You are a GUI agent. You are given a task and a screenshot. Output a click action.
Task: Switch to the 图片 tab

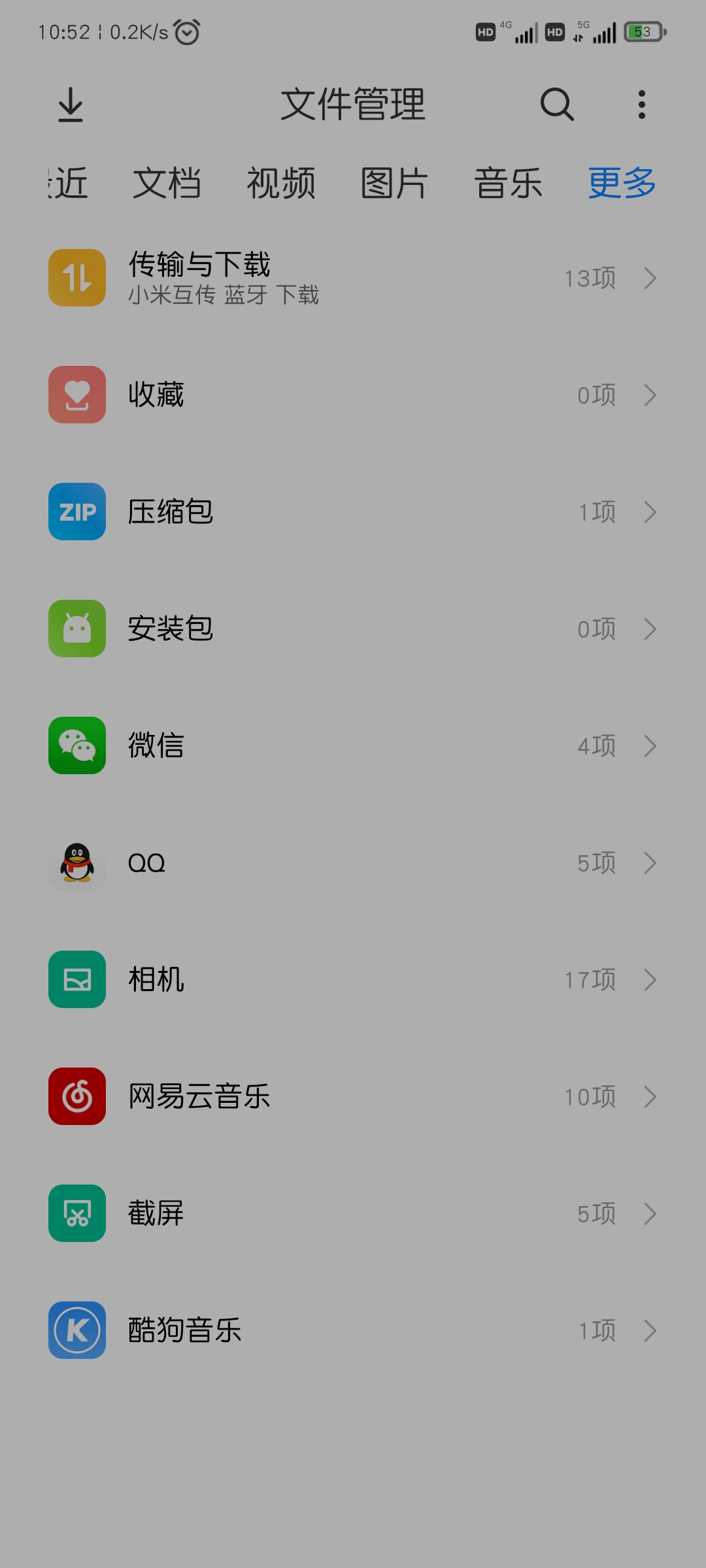coord(395,183)
